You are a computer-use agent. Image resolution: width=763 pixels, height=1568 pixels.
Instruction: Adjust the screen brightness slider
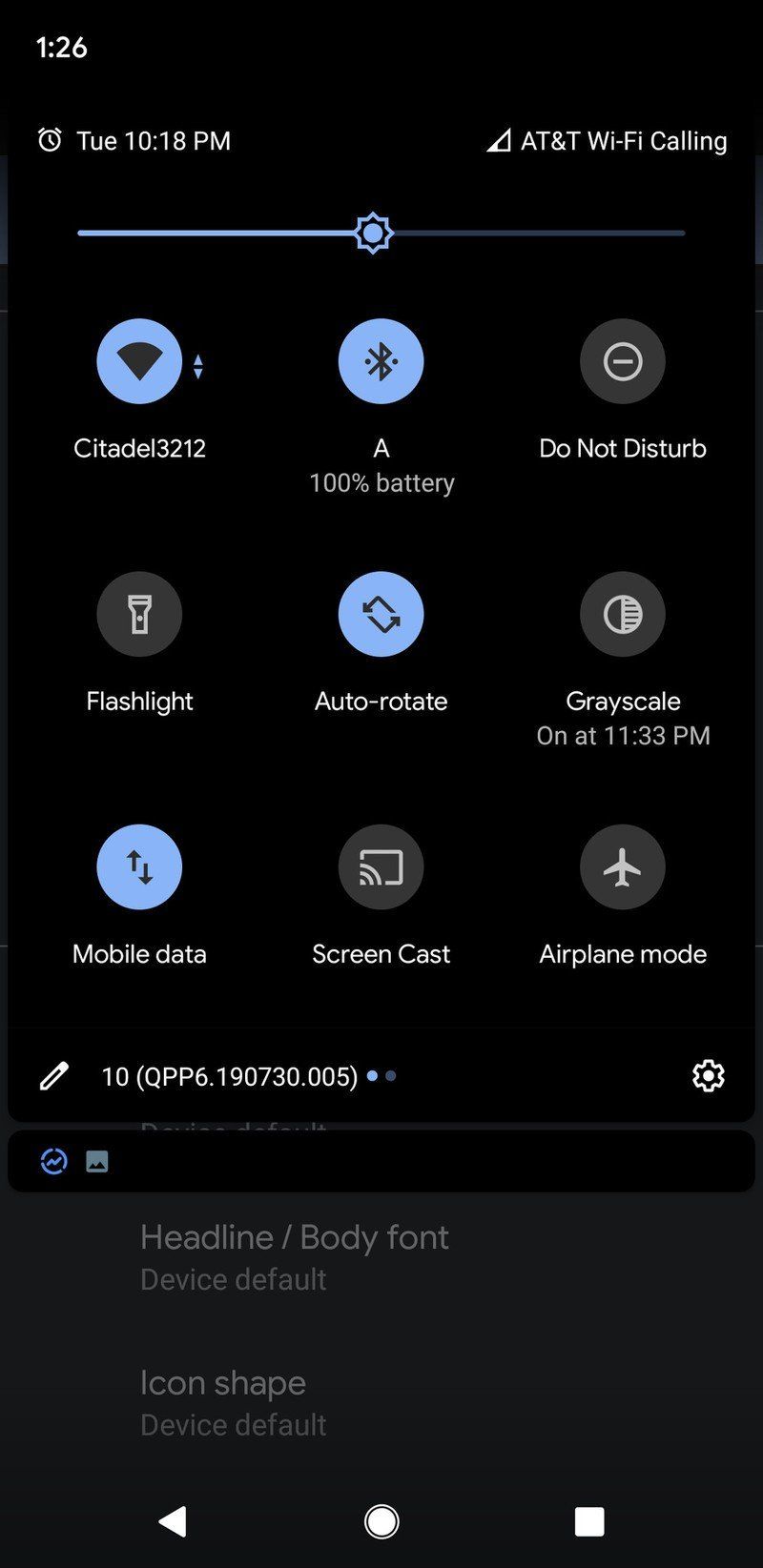[372, 232]
